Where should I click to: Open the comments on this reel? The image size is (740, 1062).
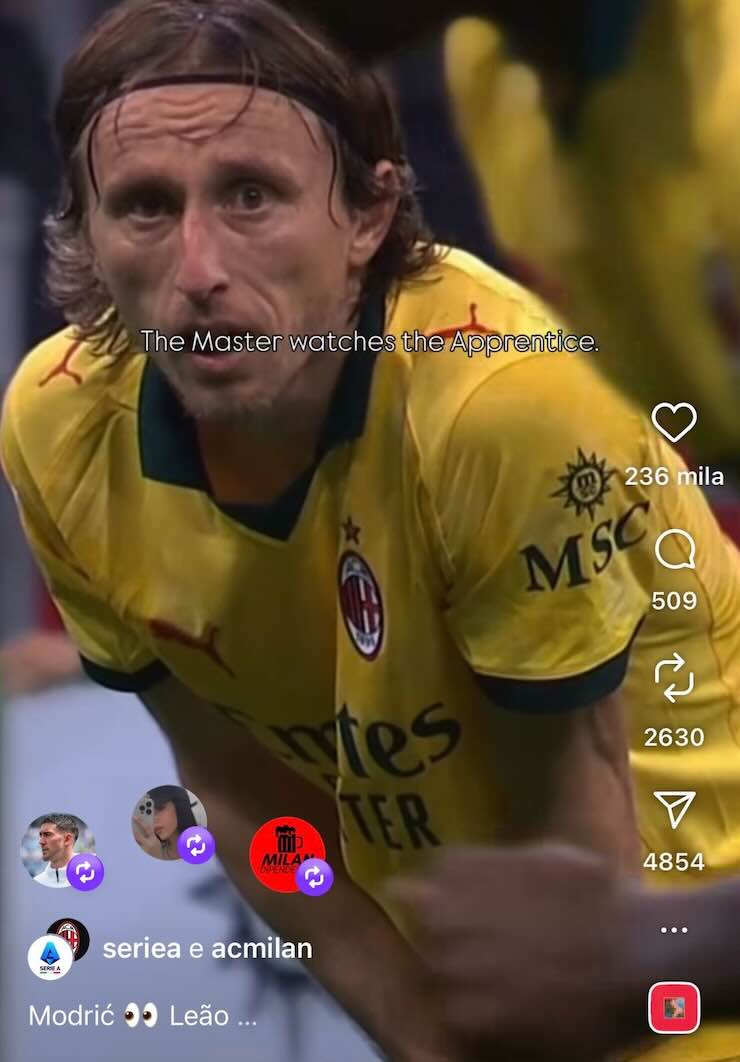click(x=674, y=549)
